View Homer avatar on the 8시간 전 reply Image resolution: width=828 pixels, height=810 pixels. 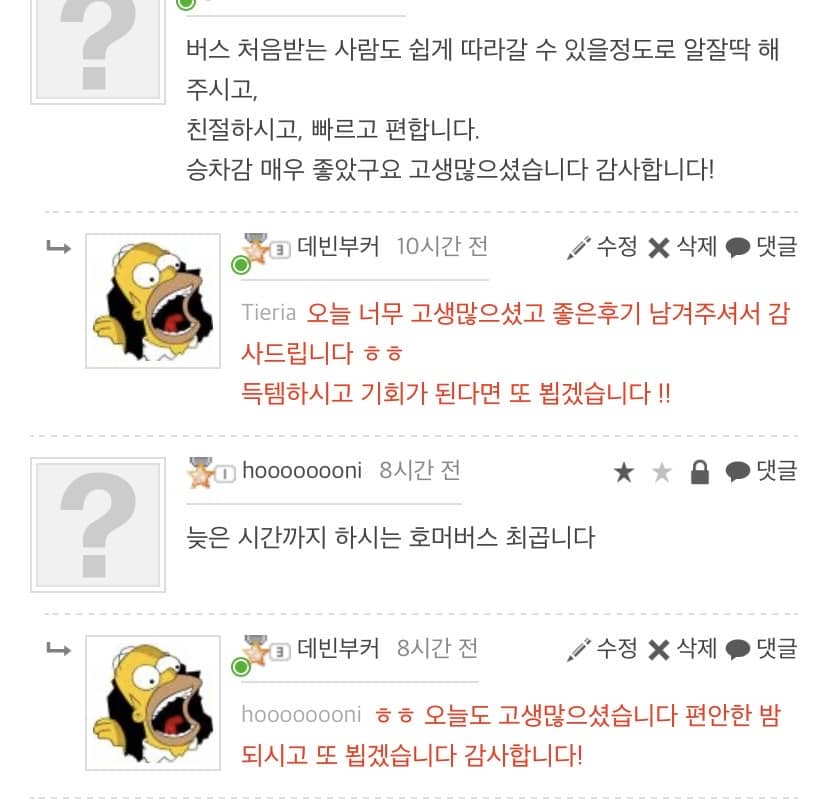152,703
